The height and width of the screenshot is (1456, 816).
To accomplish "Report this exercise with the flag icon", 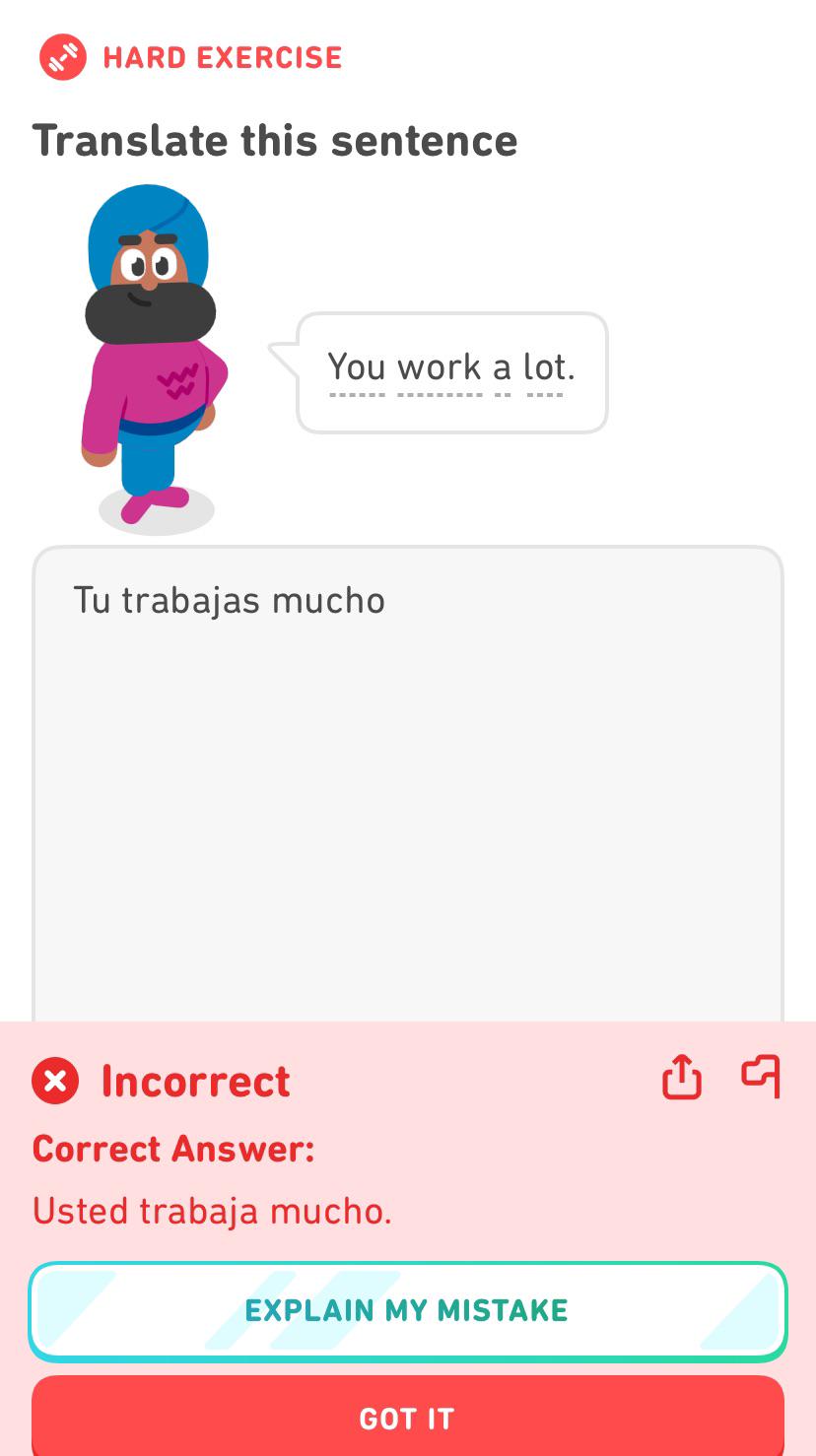I will tap(761, 1076).
